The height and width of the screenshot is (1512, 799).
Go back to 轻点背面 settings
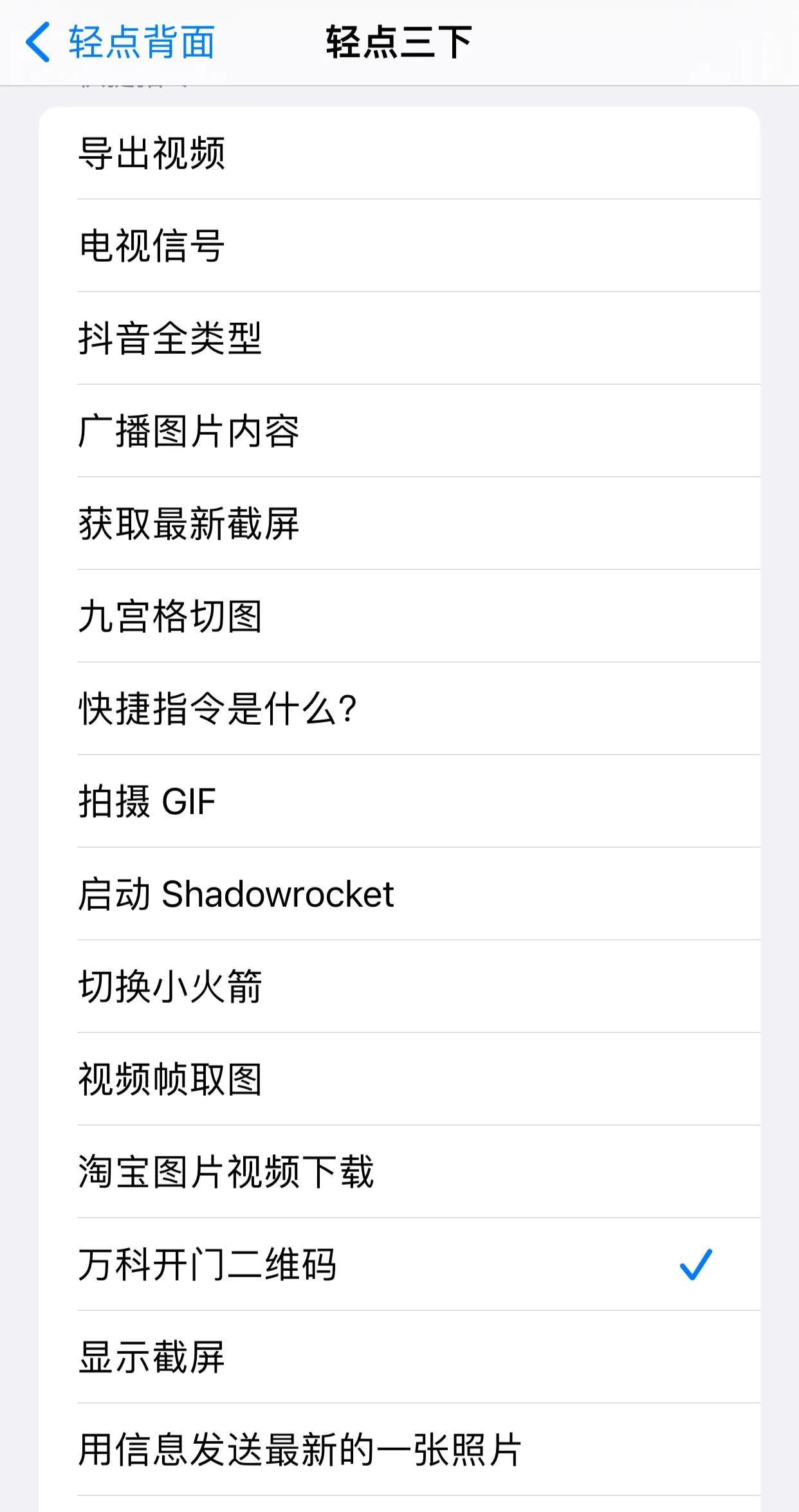tap(120, 42)
